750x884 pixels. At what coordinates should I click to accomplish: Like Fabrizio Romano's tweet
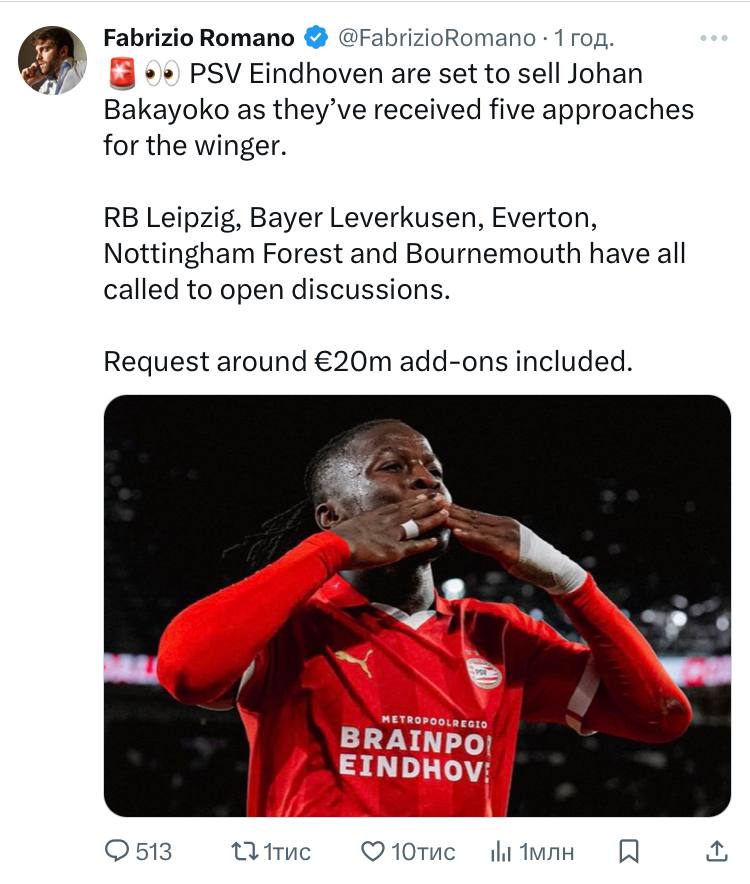pyautogui.click(x=373, y=851)
